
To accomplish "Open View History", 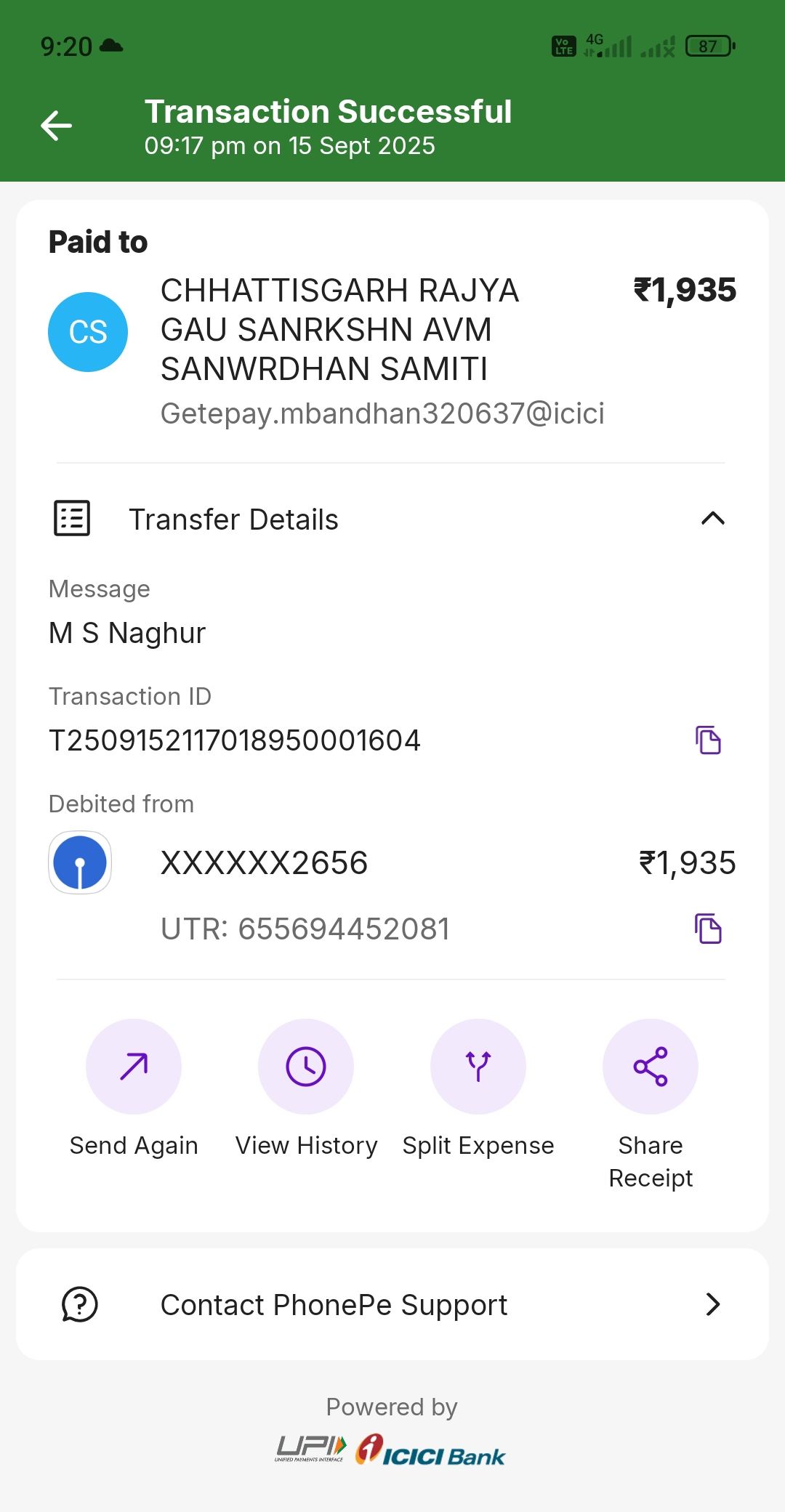I will click(x=306, y=1067).
